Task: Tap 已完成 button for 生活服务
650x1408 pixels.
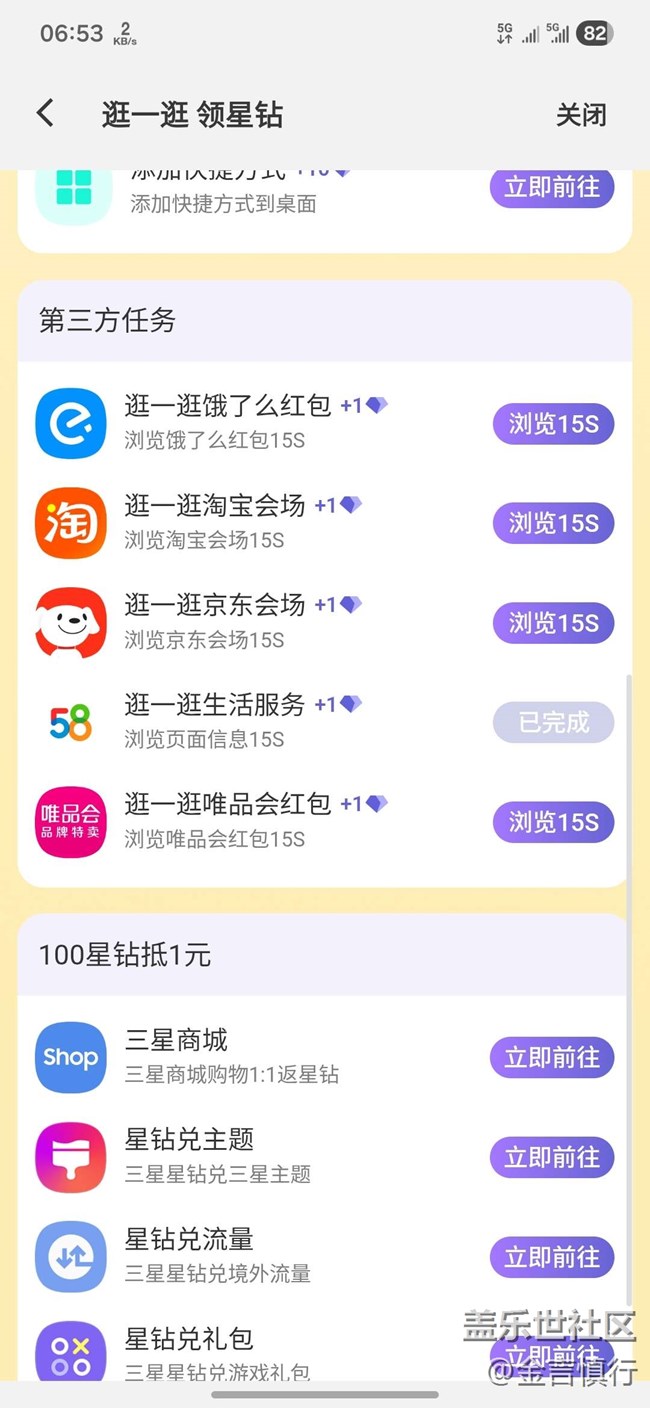Action: click(x=553, y=722)
